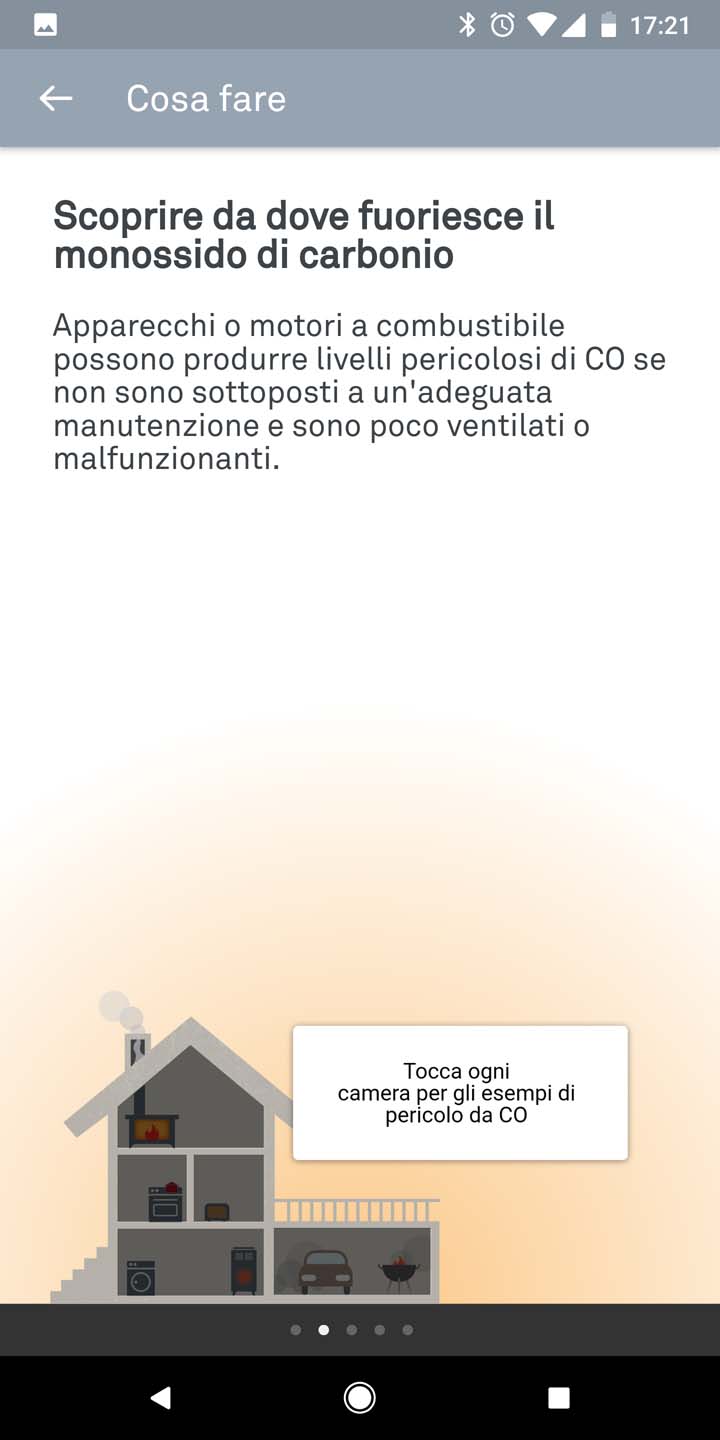720x1440 pixels.
Task: Select the room with the small portable heater
Action: click(x=228, y=1189)
